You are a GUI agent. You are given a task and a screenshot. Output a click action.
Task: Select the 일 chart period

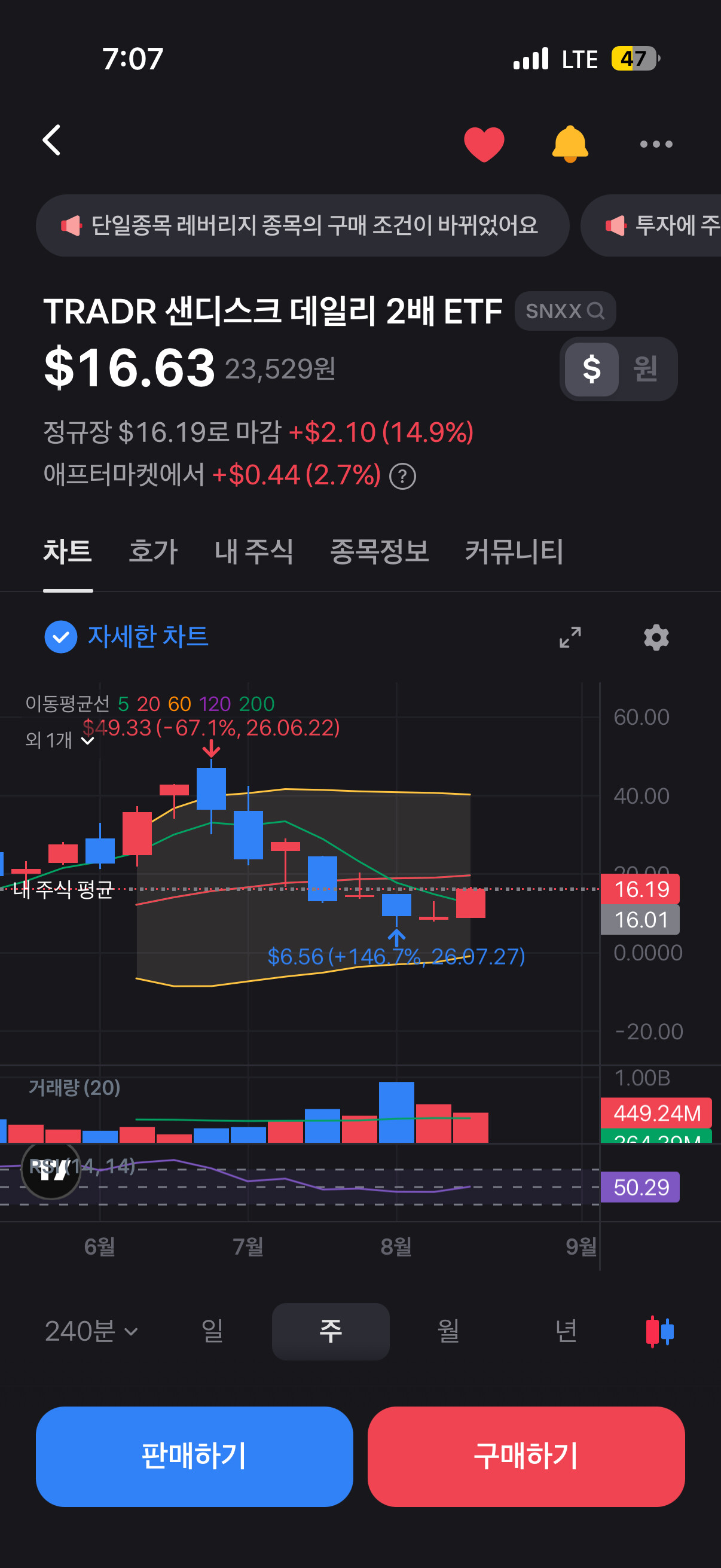(x=212, y=1331)
